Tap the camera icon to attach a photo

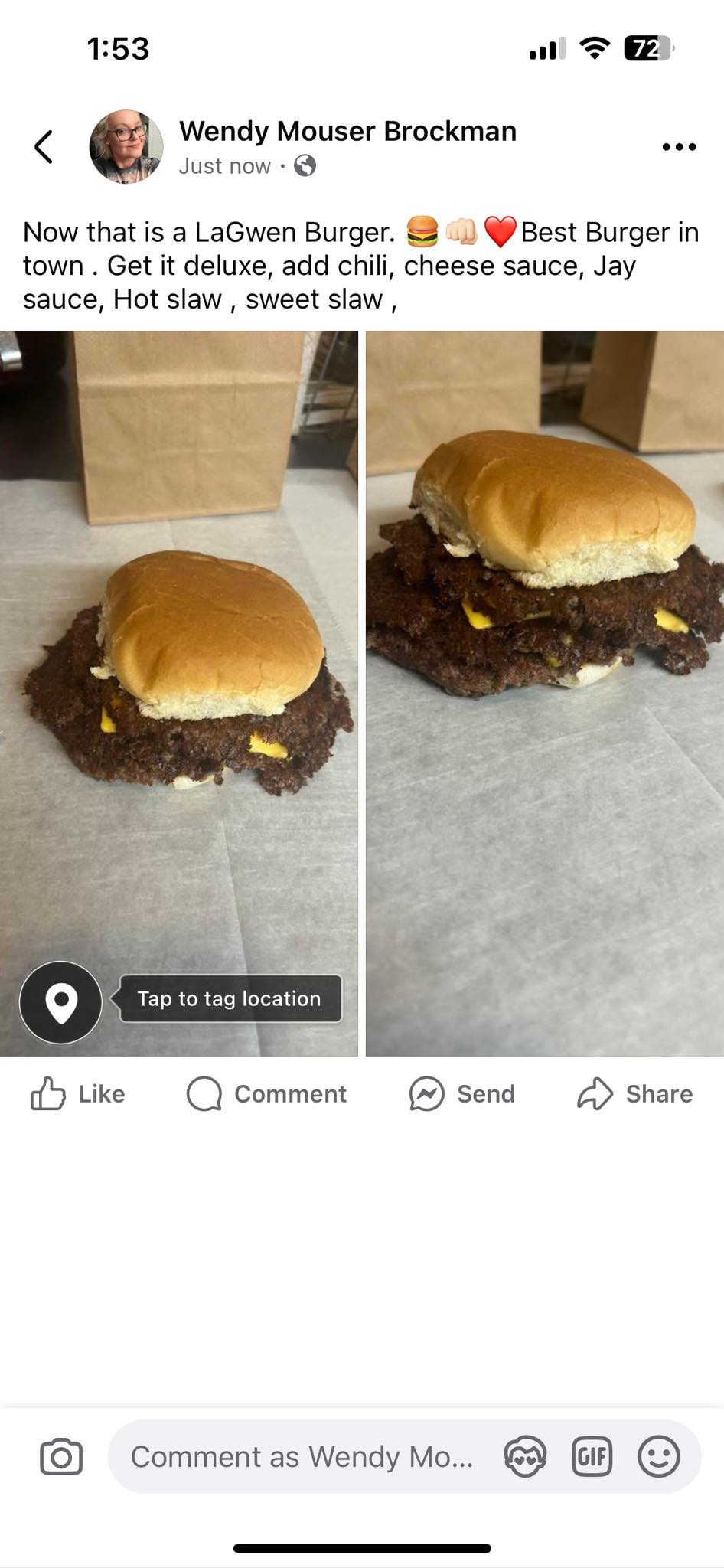[61, 1457]
